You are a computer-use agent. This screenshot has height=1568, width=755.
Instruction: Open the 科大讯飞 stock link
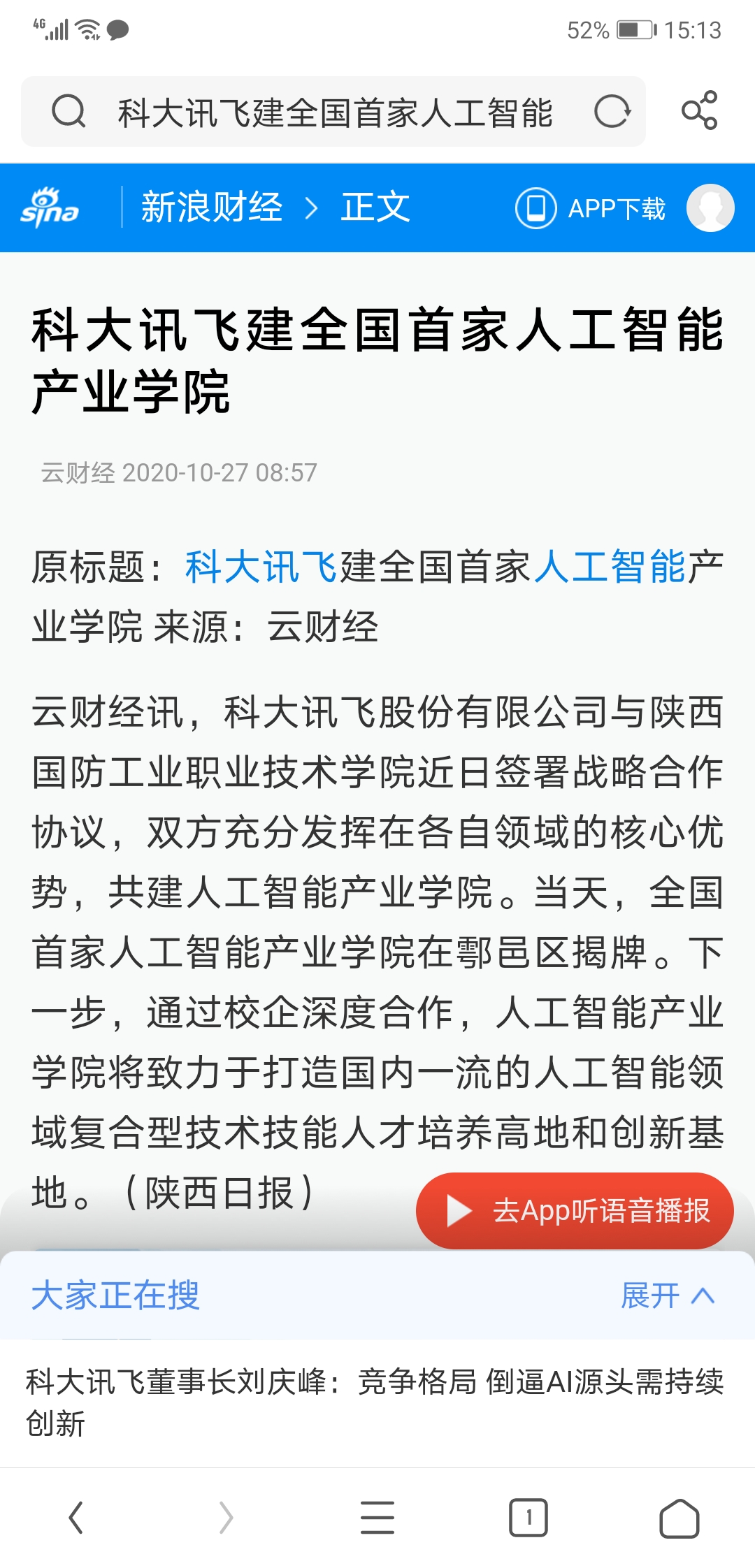coord(261,566)
